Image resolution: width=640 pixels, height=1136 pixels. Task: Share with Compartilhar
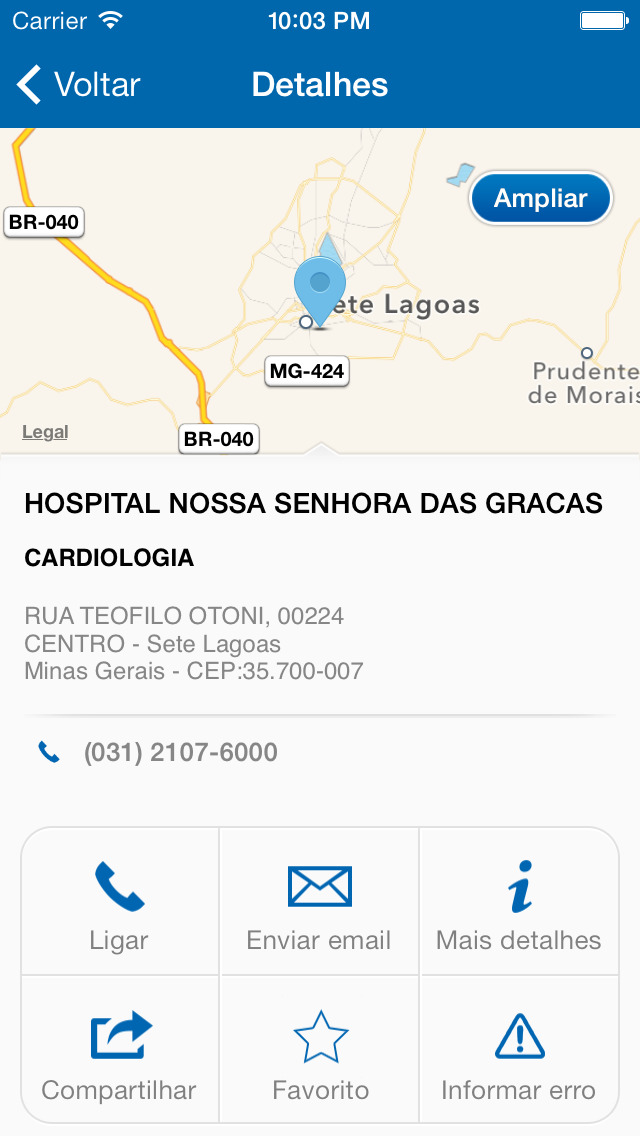pyautogui.click(x=120, y=1050)
